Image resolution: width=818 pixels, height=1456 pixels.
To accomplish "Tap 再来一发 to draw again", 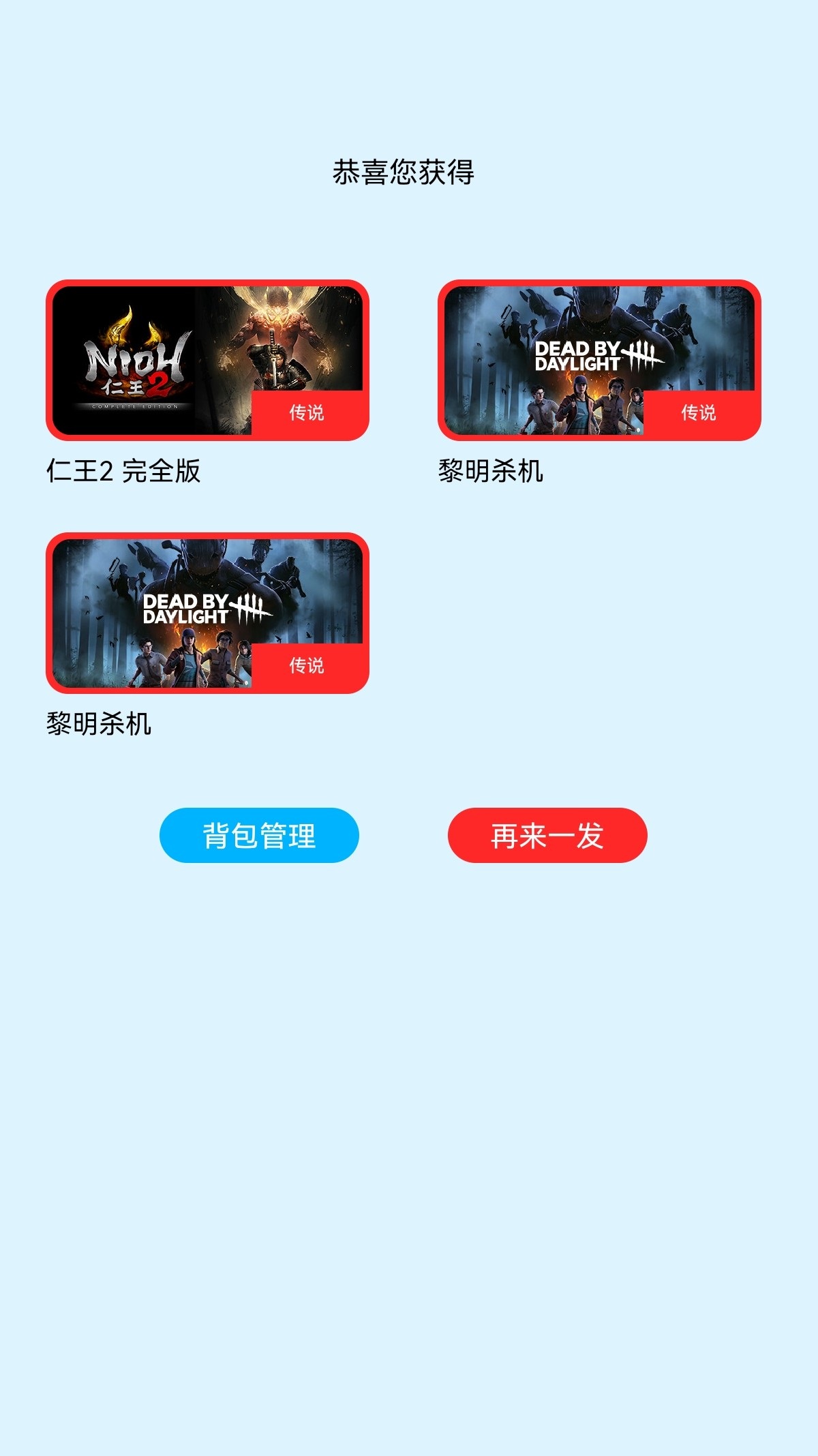I will coord(547,835).
